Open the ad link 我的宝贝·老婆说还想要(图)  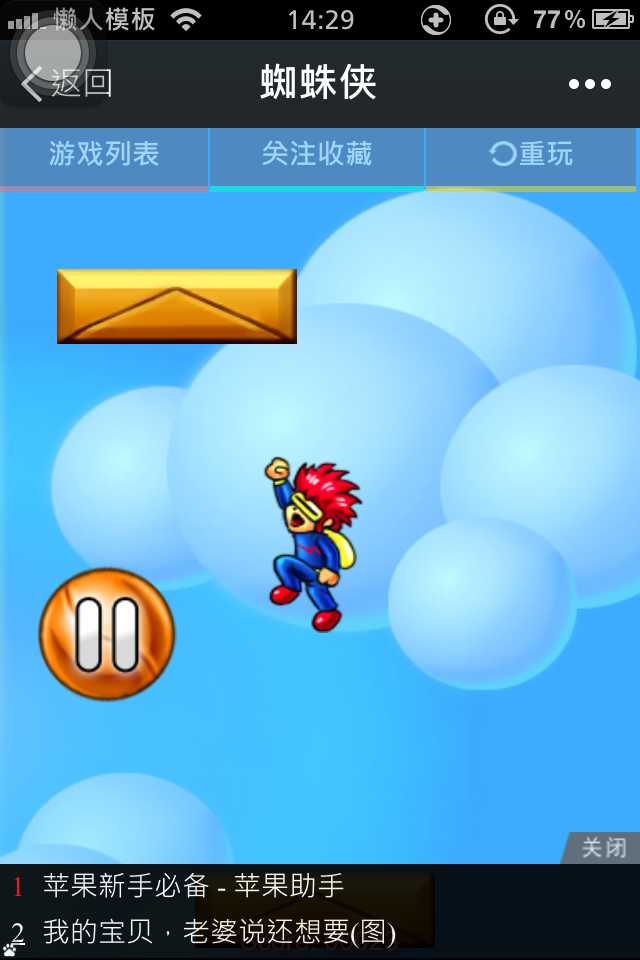point(219,932)
